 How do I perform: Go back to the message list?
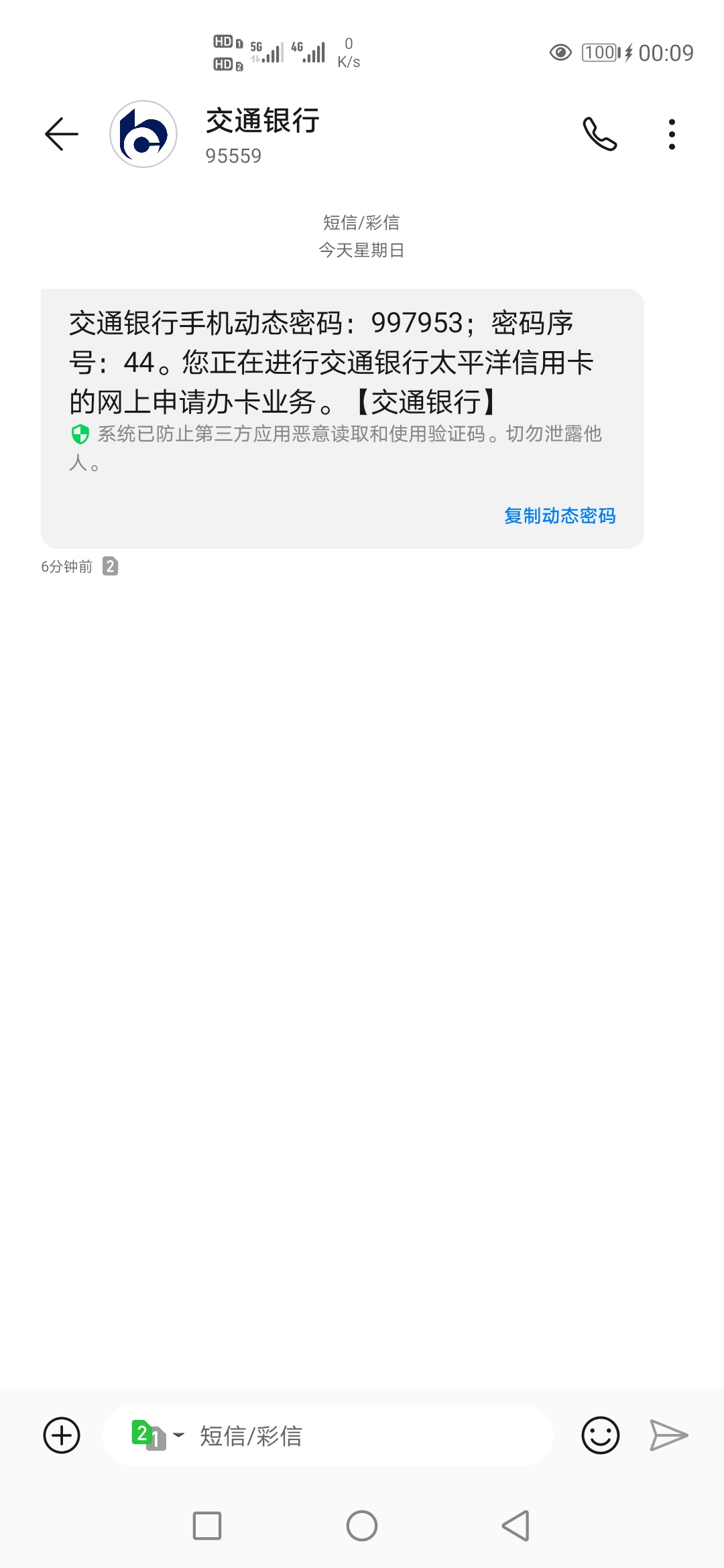(62, 134)
